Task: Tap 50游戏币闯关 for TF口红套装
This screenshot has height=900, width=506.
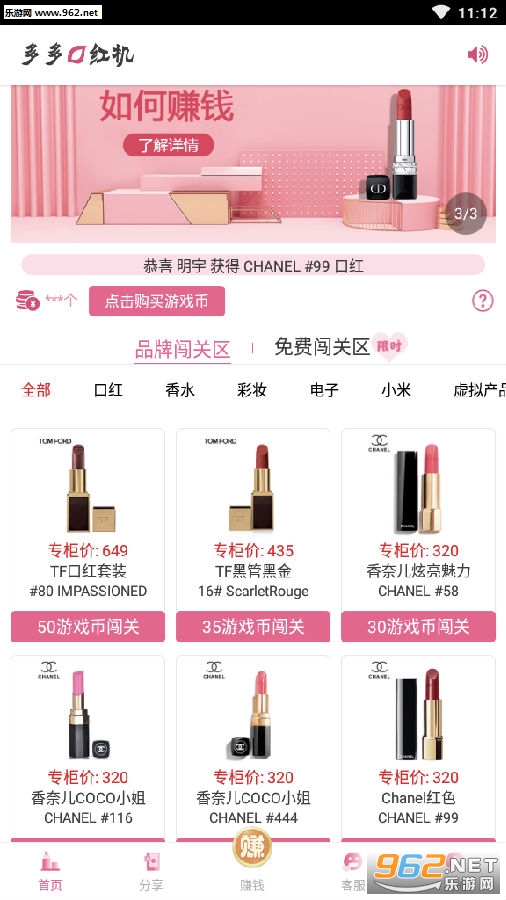Action: tap(88, 626)
